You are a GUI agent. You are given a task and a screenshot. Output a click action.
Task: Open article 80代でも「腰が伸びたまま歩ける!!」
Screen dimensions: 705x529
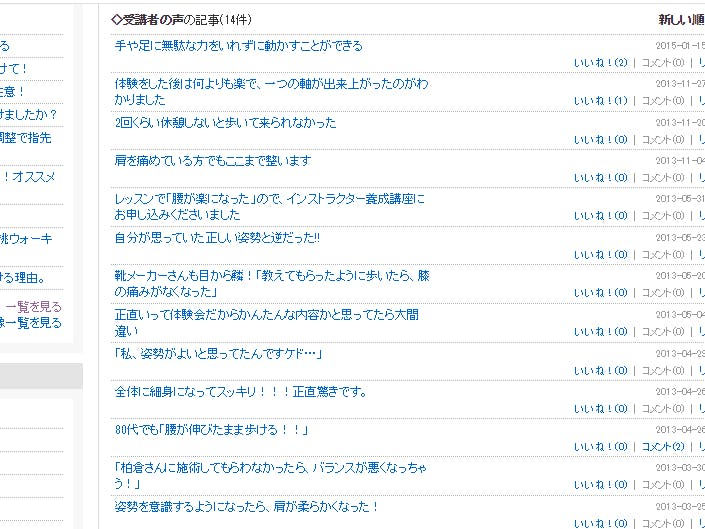[x=212, y=430]
